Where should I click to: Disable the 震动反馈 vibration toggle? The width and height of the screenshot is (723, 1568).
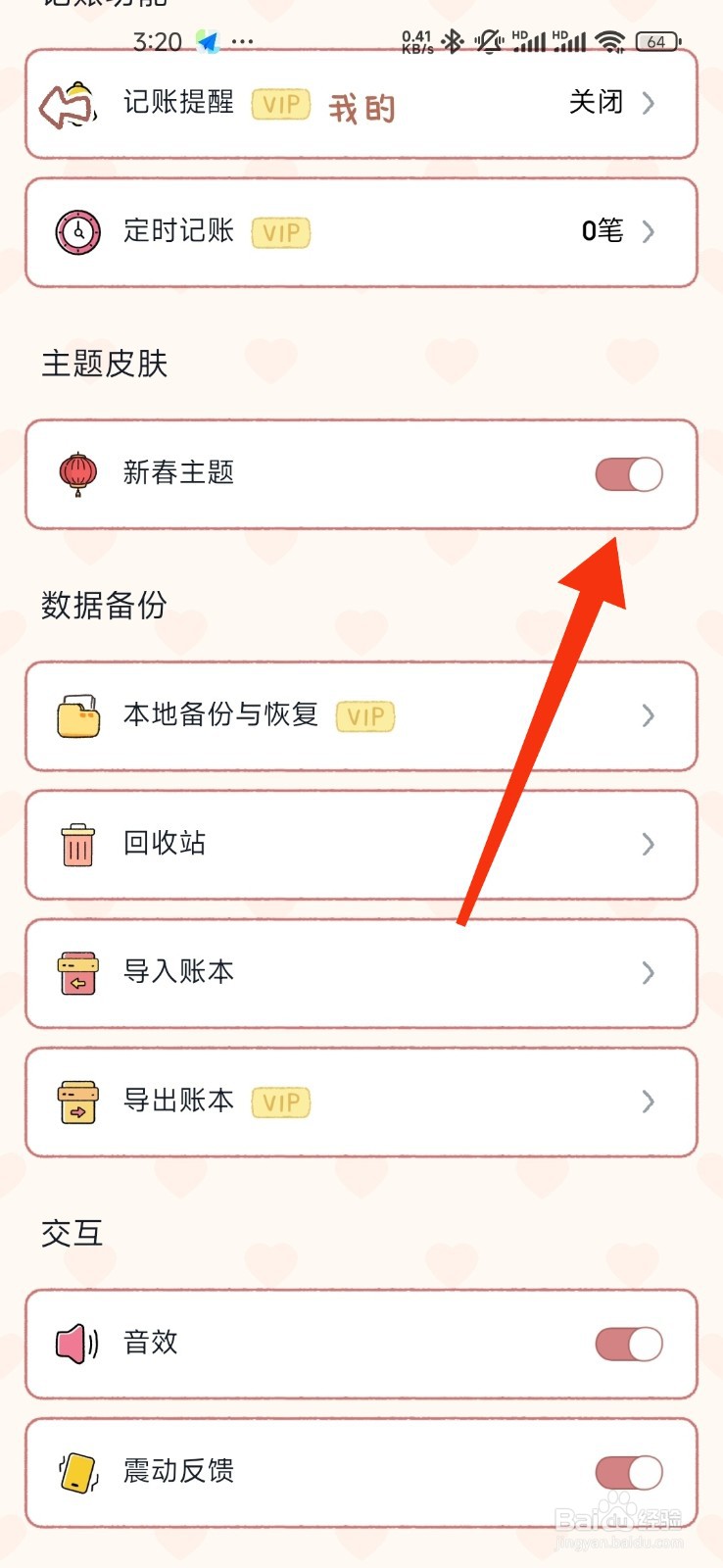(x=628, y=1472)
